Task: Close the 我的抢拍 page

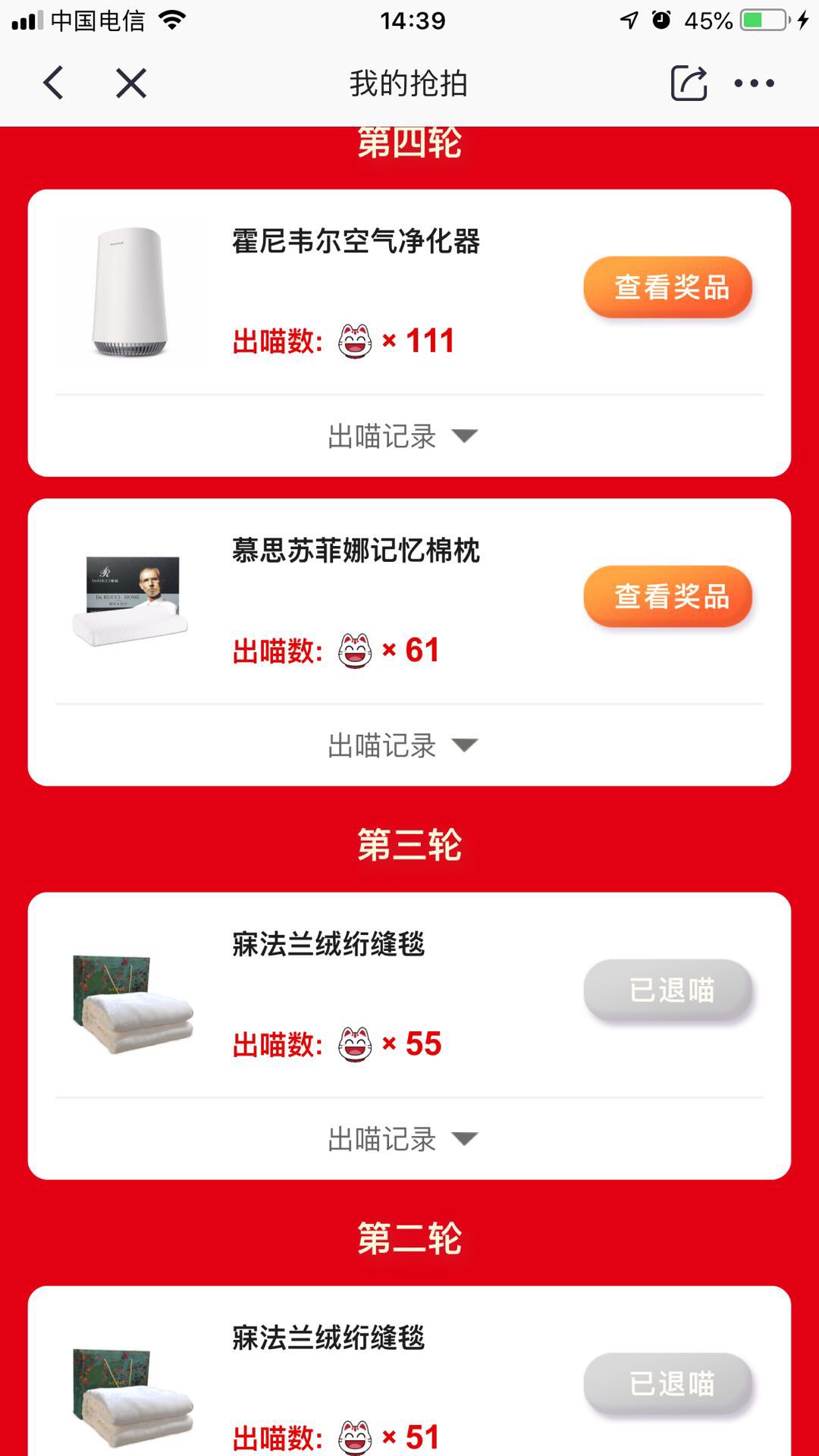Action: click(x=131, y=83)
